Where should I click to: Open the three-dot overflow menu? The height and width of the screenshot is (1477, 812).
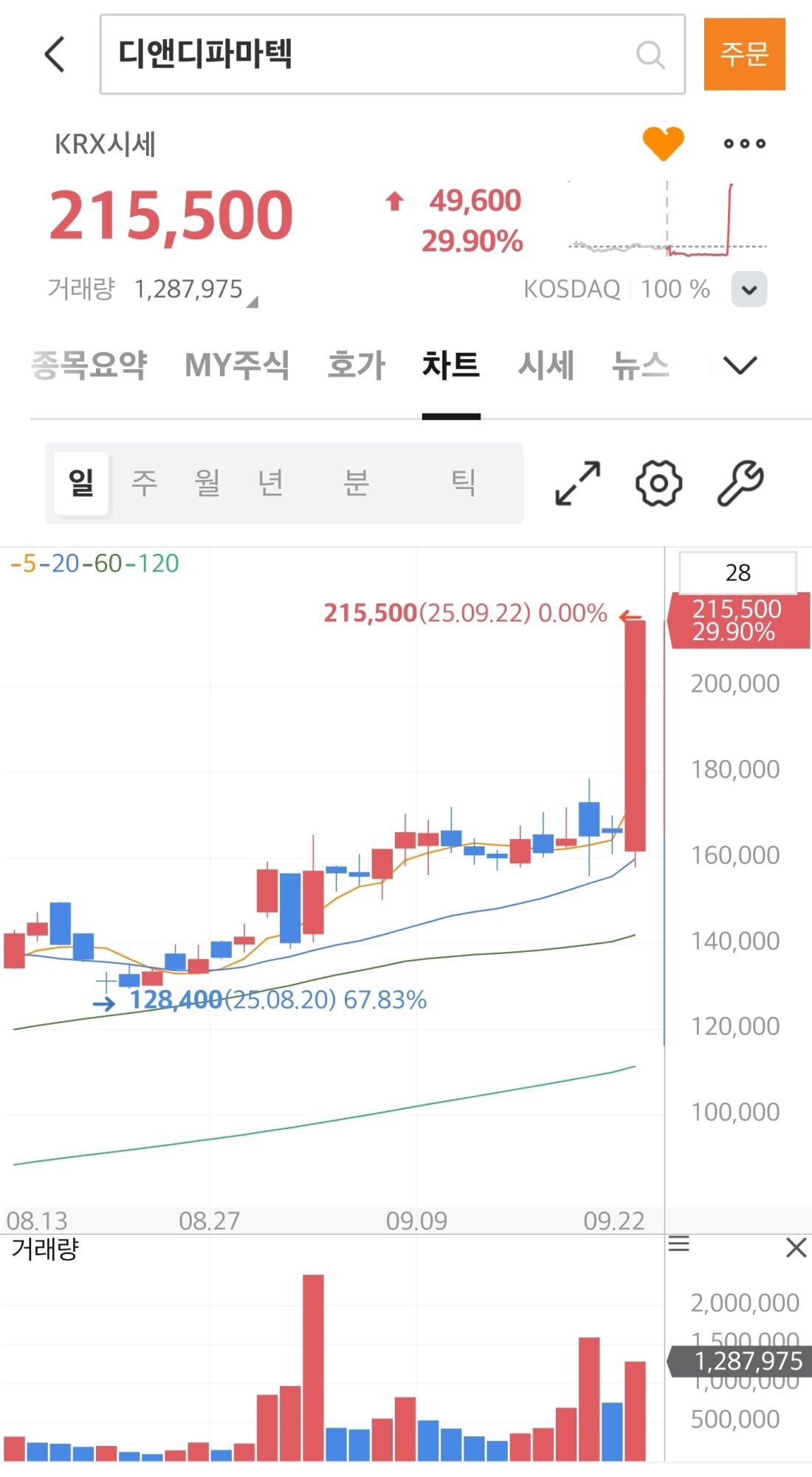click(x=744, y=143)
